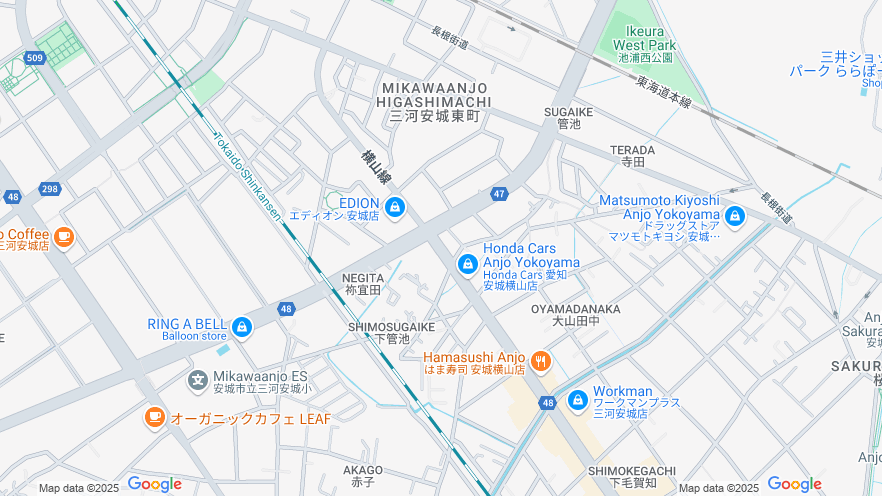Select the Honda Cars Anjo Yokoyama marker

(x=467, y=264)
